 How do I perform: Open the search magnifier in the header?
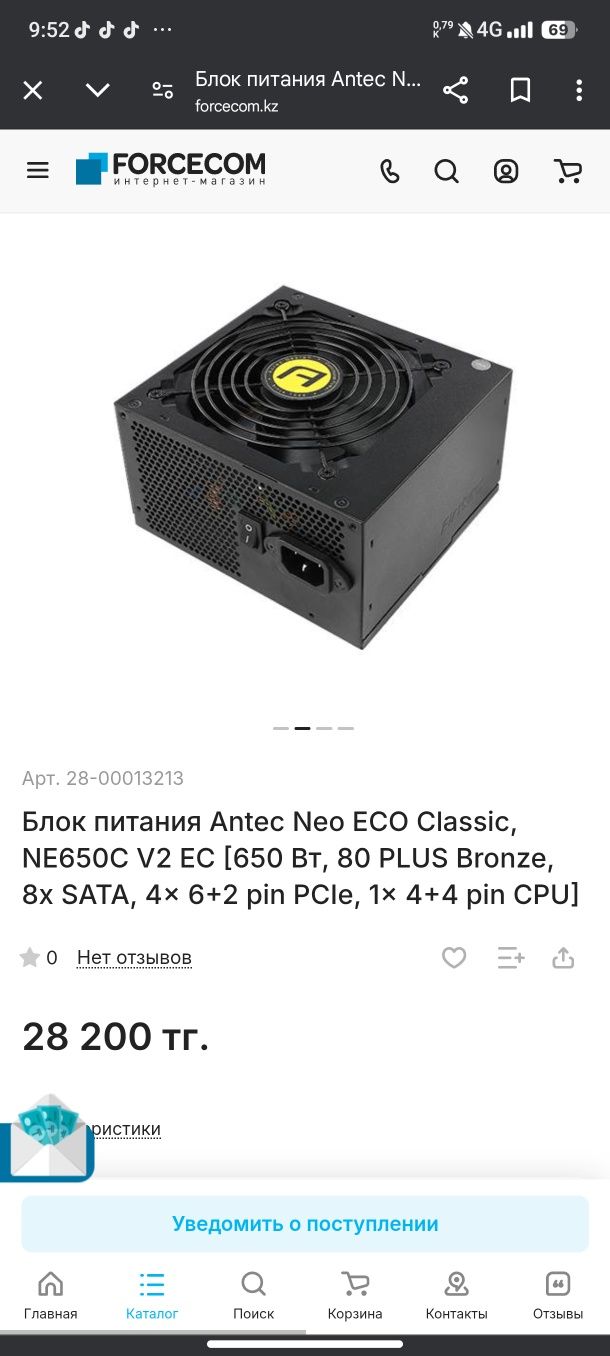[x=447, y=172]
